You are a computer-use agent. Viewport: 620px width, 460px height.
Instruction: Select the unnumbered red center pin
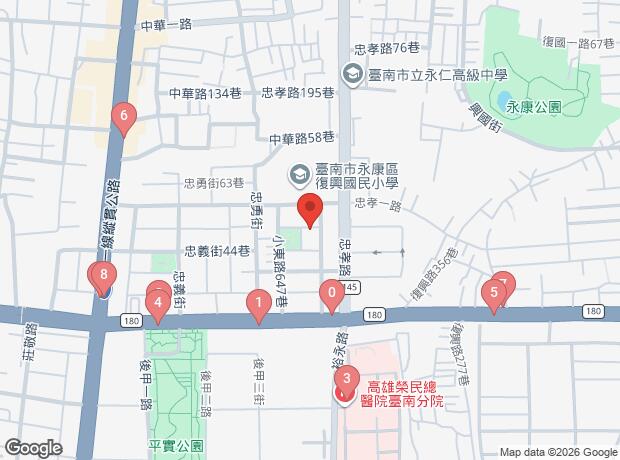coord(310,212)
